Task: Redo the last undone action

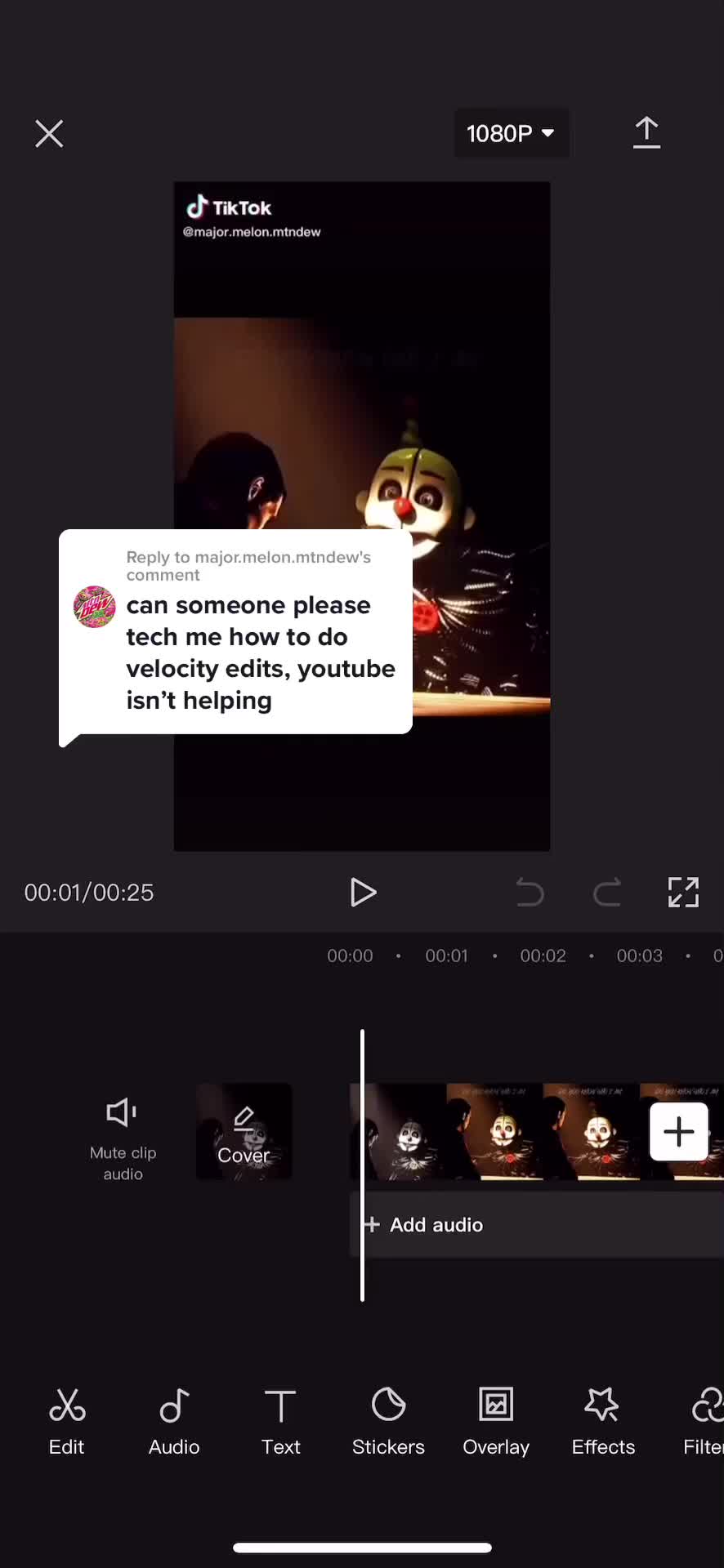Action: (606, 893)
